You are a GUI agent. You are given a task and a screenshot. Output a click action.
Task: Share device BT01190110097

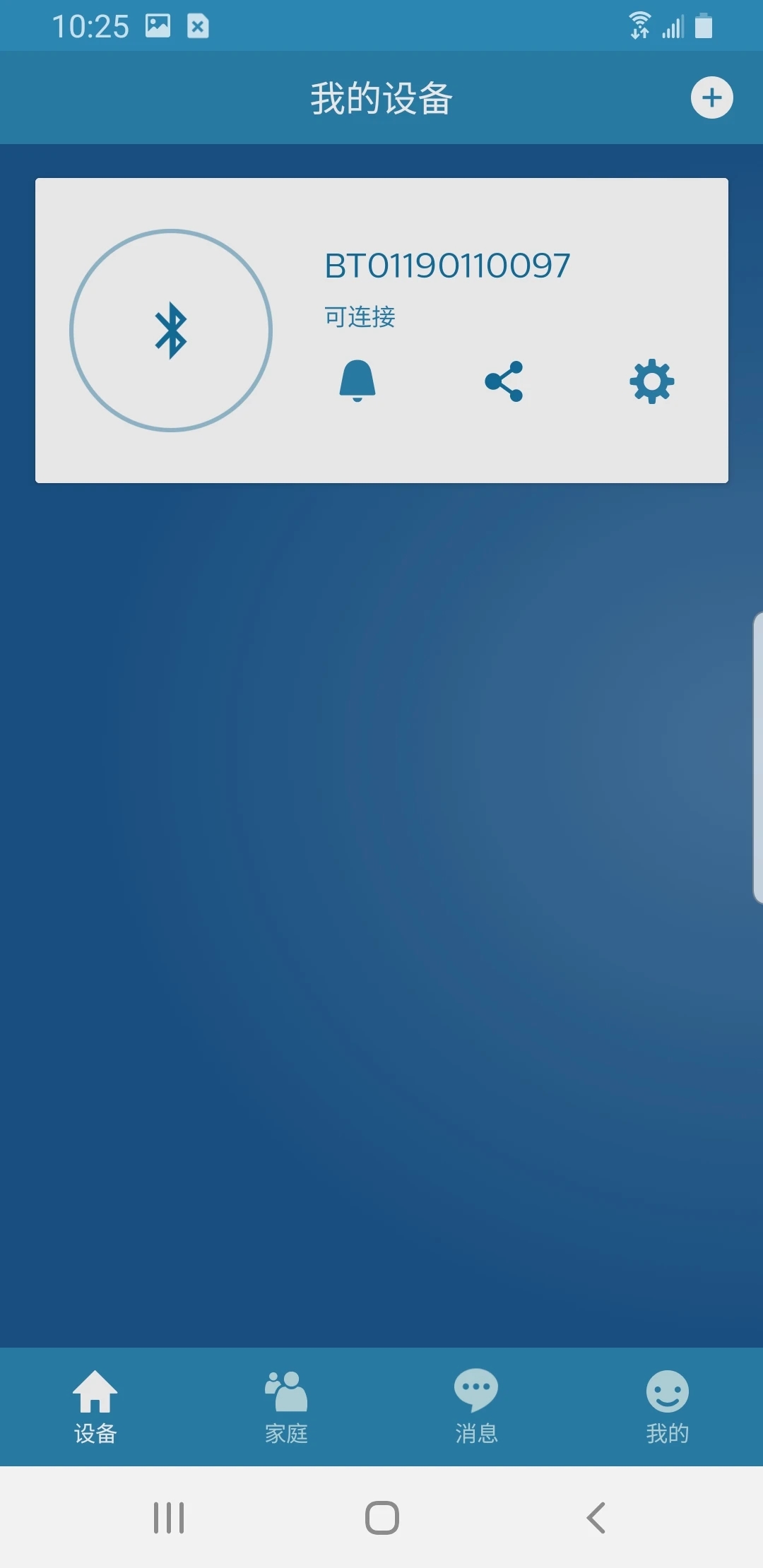pyautogui.click(x=504, y=381)
